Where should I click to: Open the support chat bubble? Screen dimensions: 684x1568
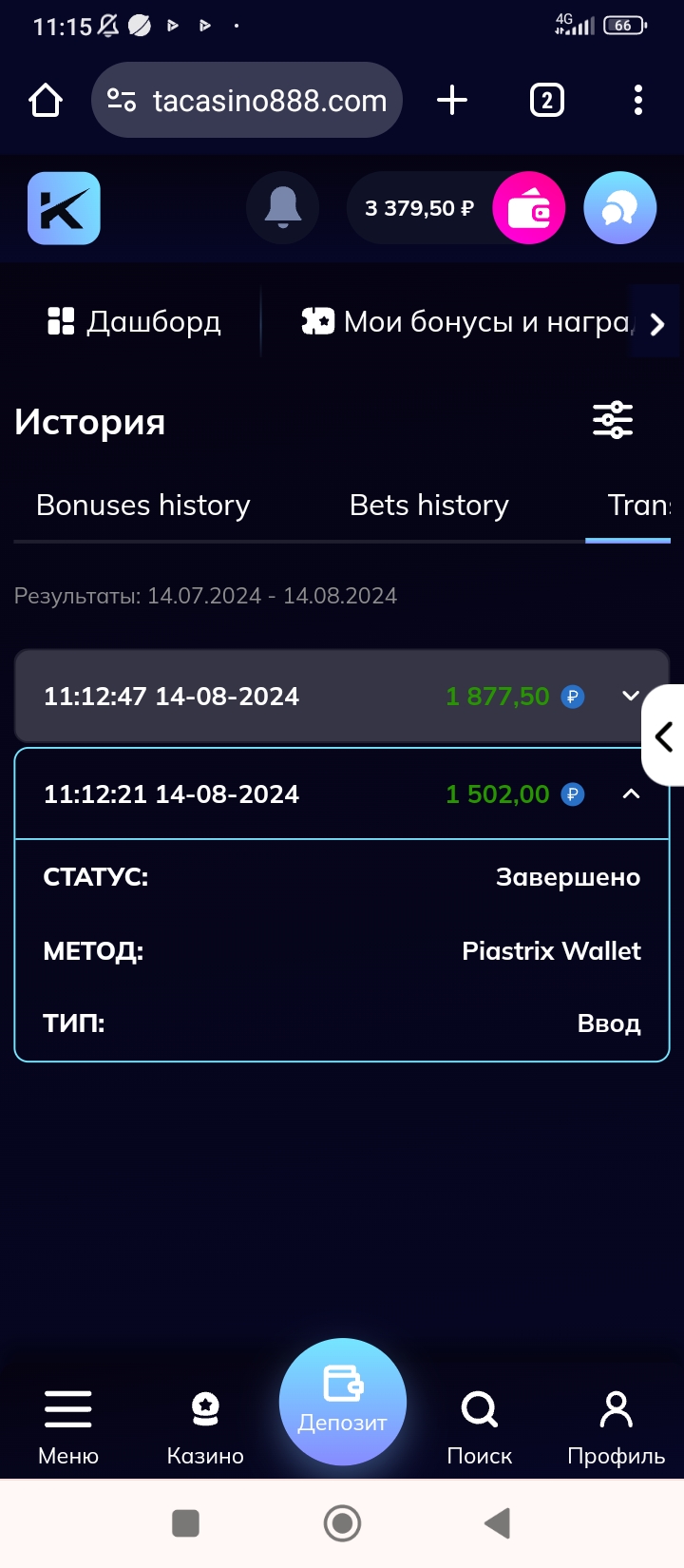(x=619, y=208)
